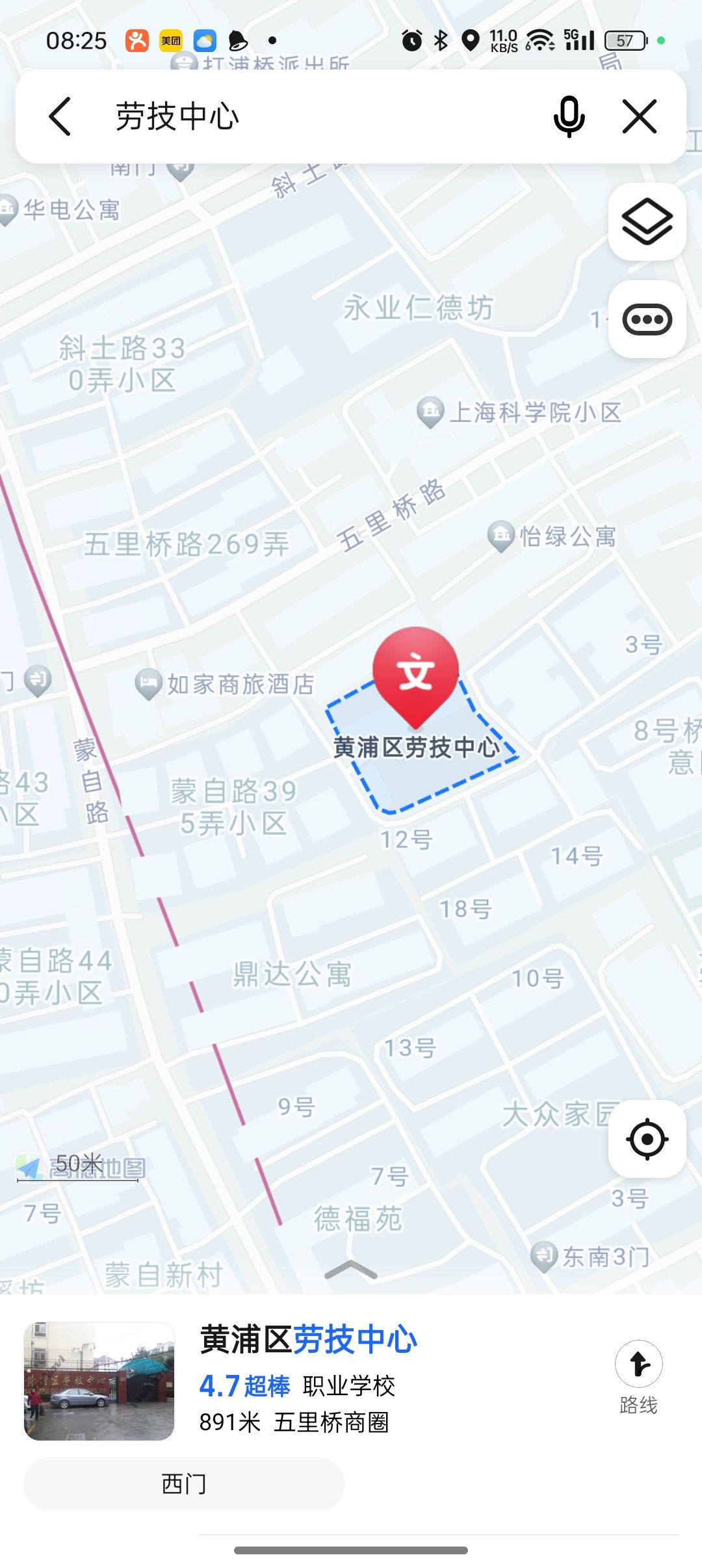
Task: Tap the 劳技中心 search field
Action: (312, 117)
